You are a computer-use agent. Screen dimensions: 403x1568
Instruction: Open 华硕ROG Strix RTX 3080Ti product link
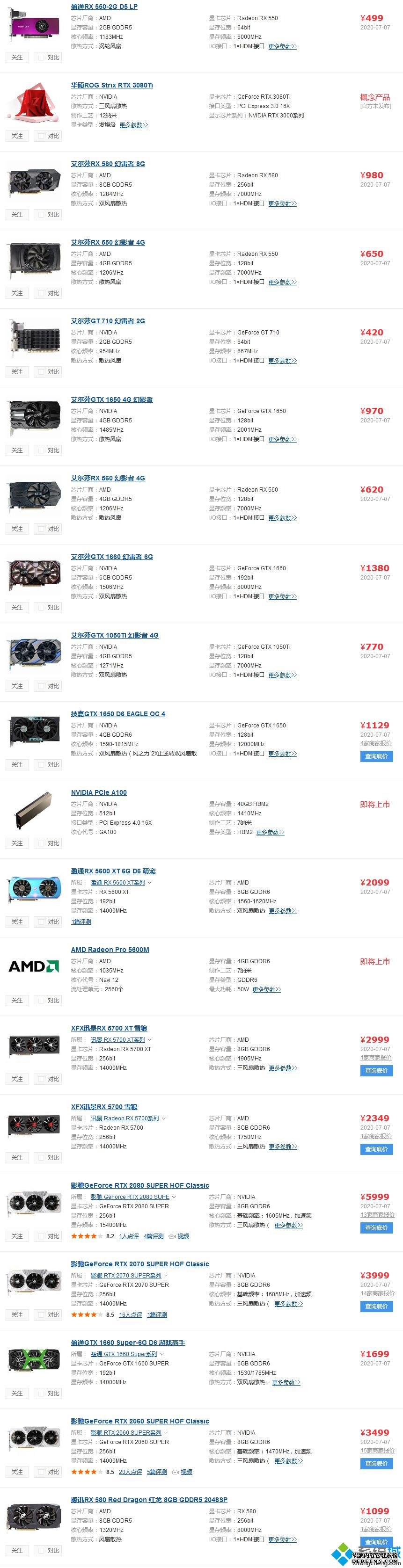pos(111,85)
